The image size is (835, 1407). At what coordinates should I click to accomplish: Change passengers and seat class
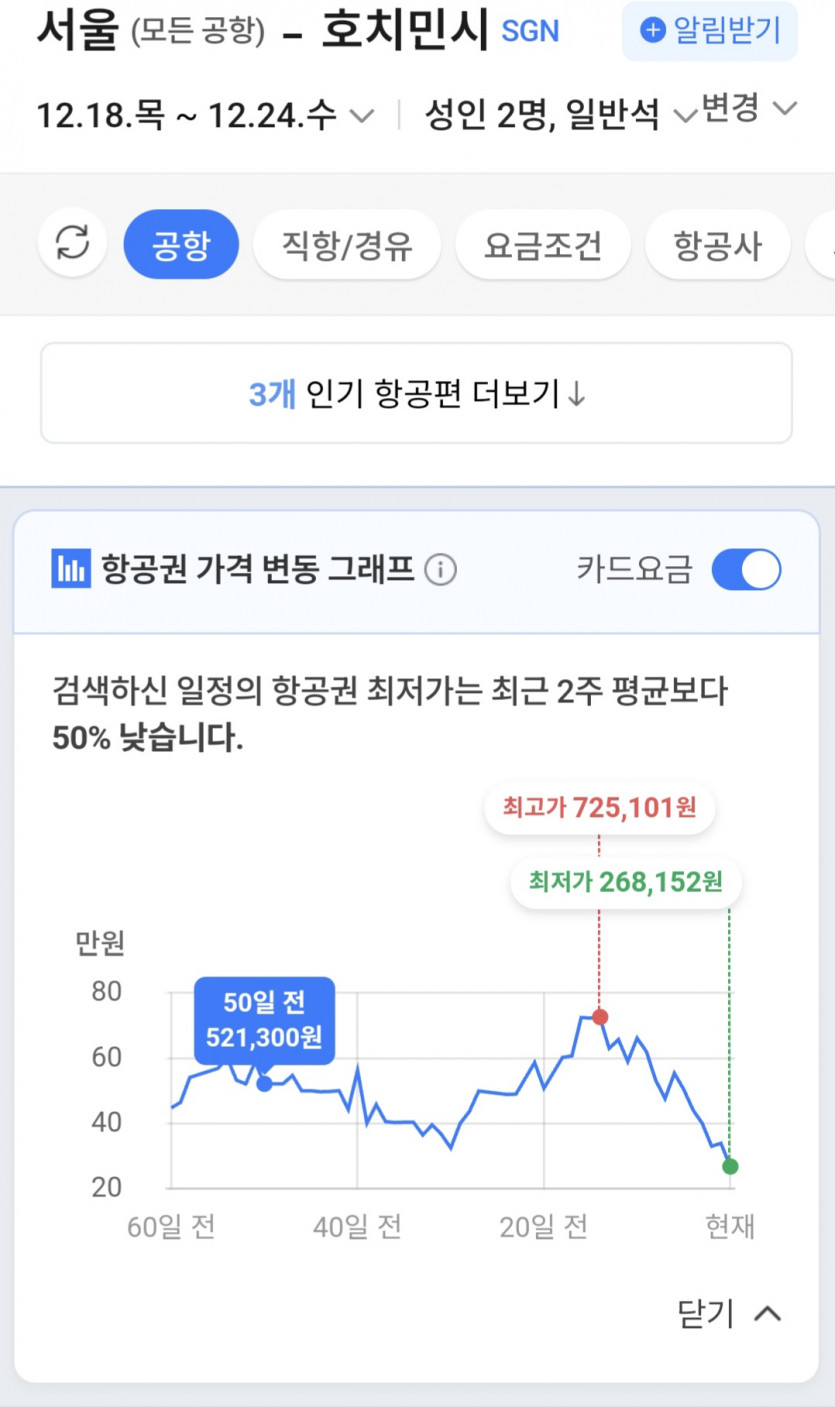(559, 115)
